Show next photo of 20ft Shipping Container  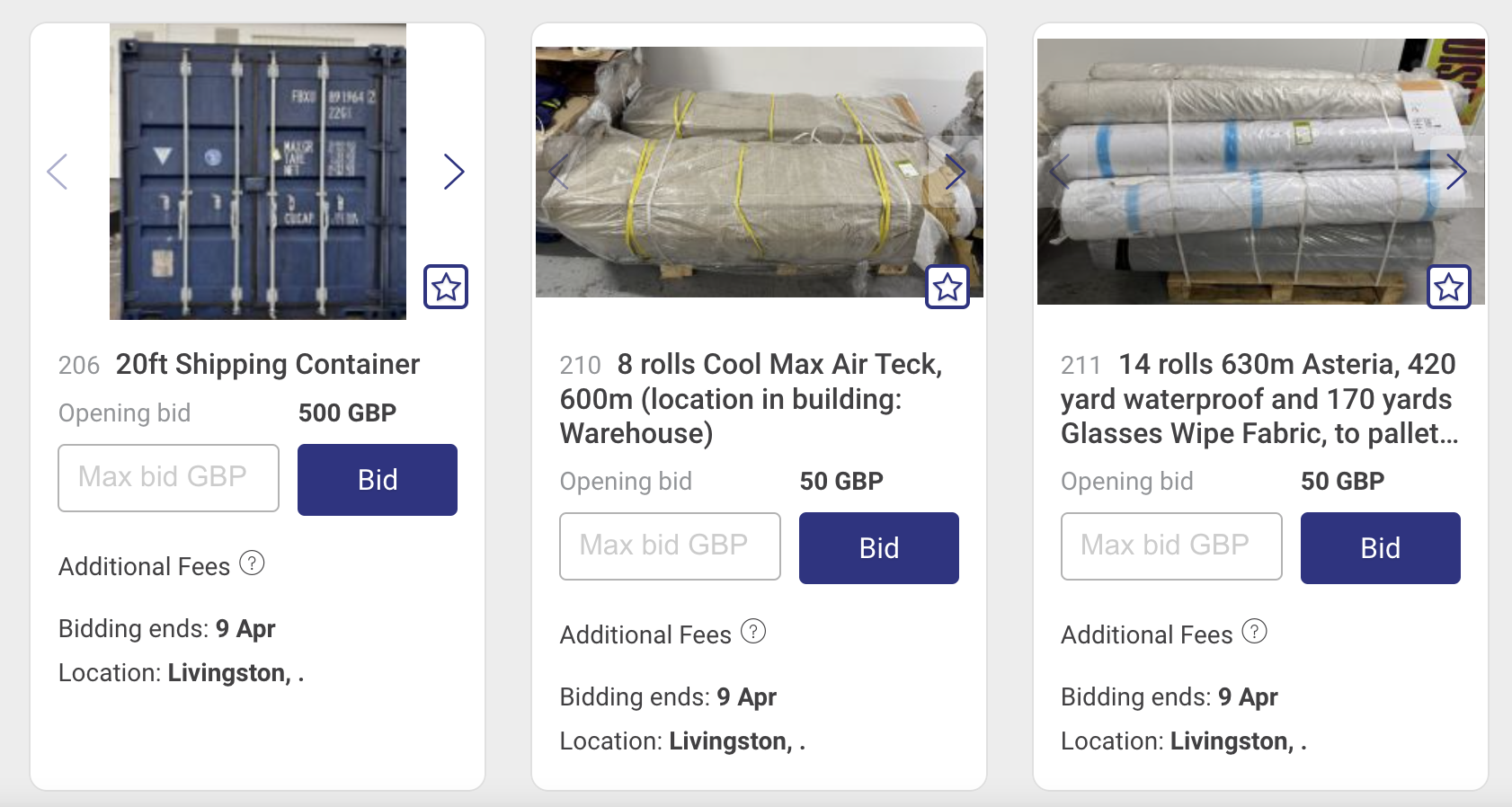tap(454, 172)
